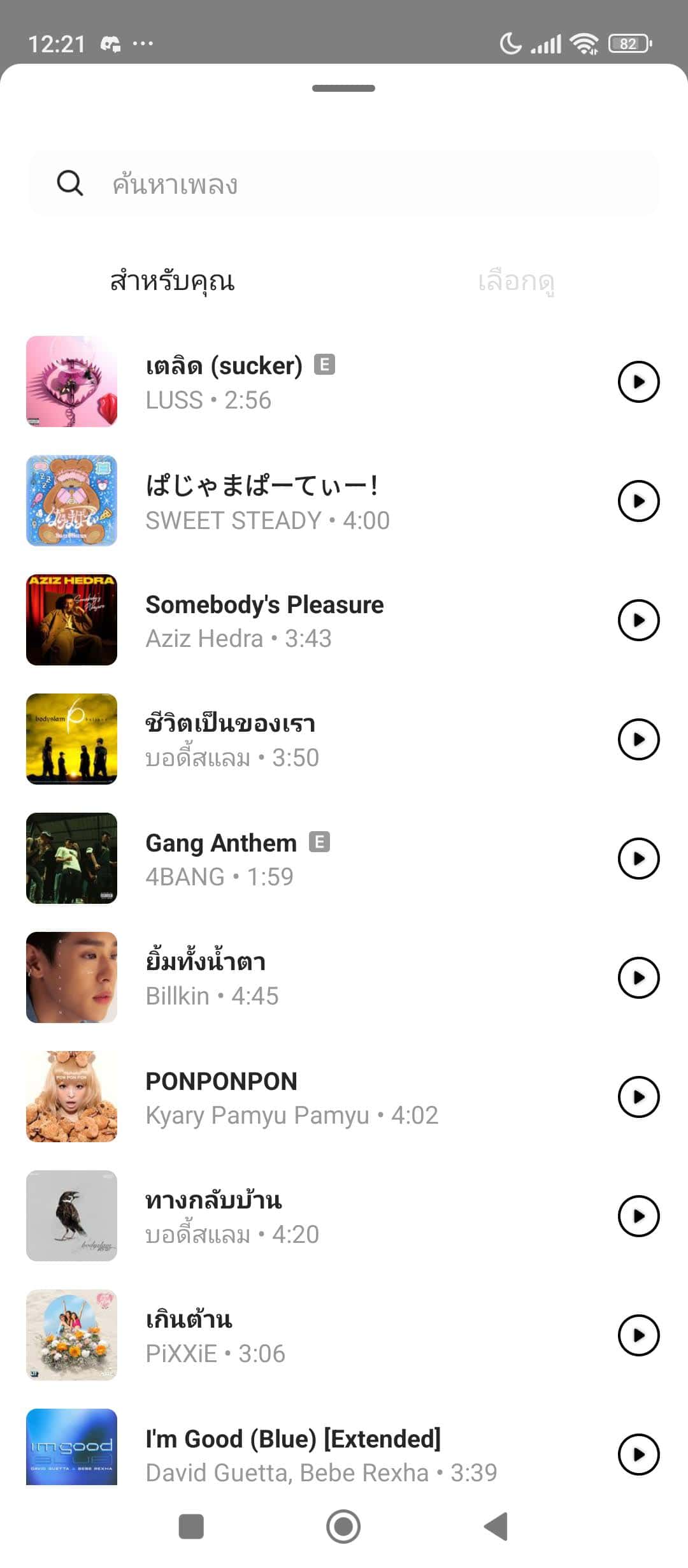Play preview of Somebody's Pleasure

click(x=638, y=620)
